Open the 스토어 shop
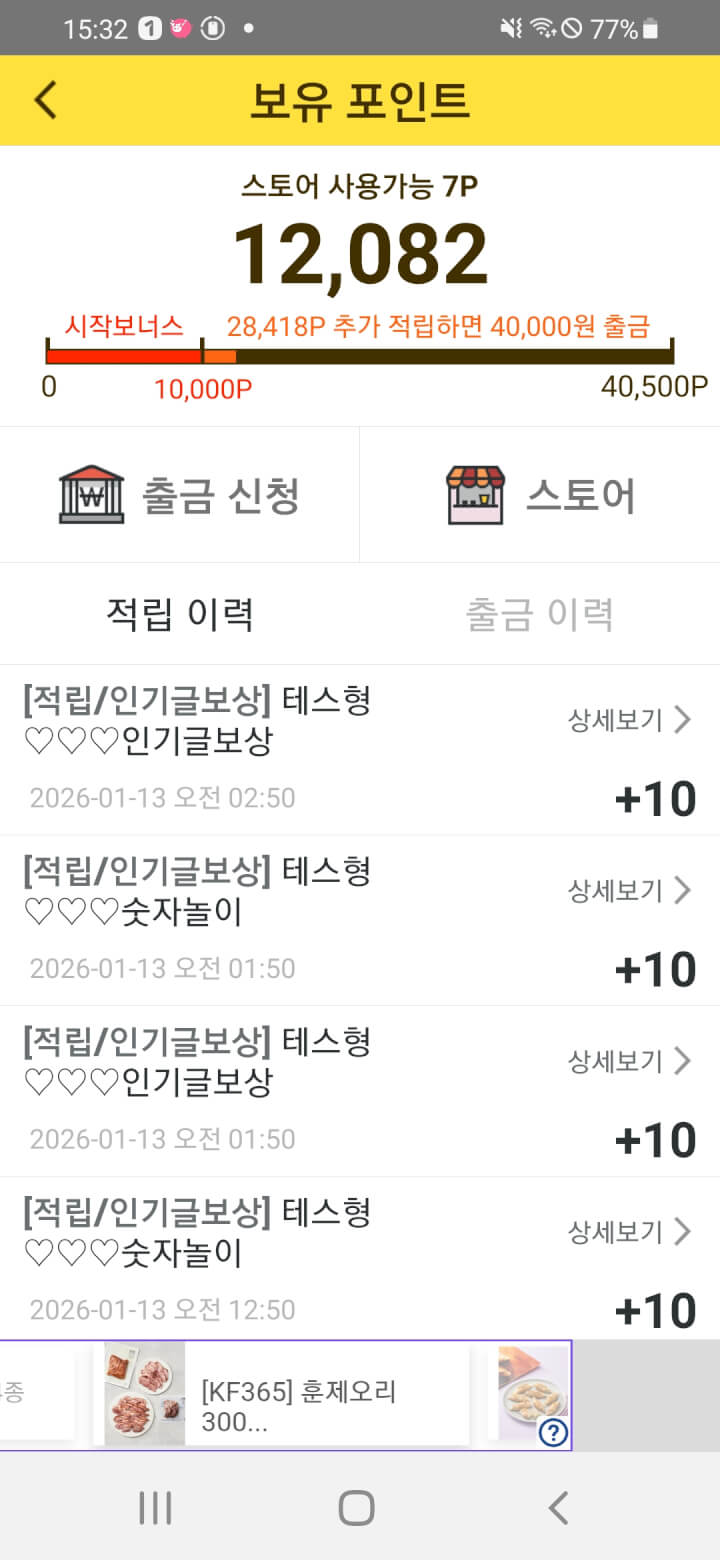 click(x=540, y=495)
